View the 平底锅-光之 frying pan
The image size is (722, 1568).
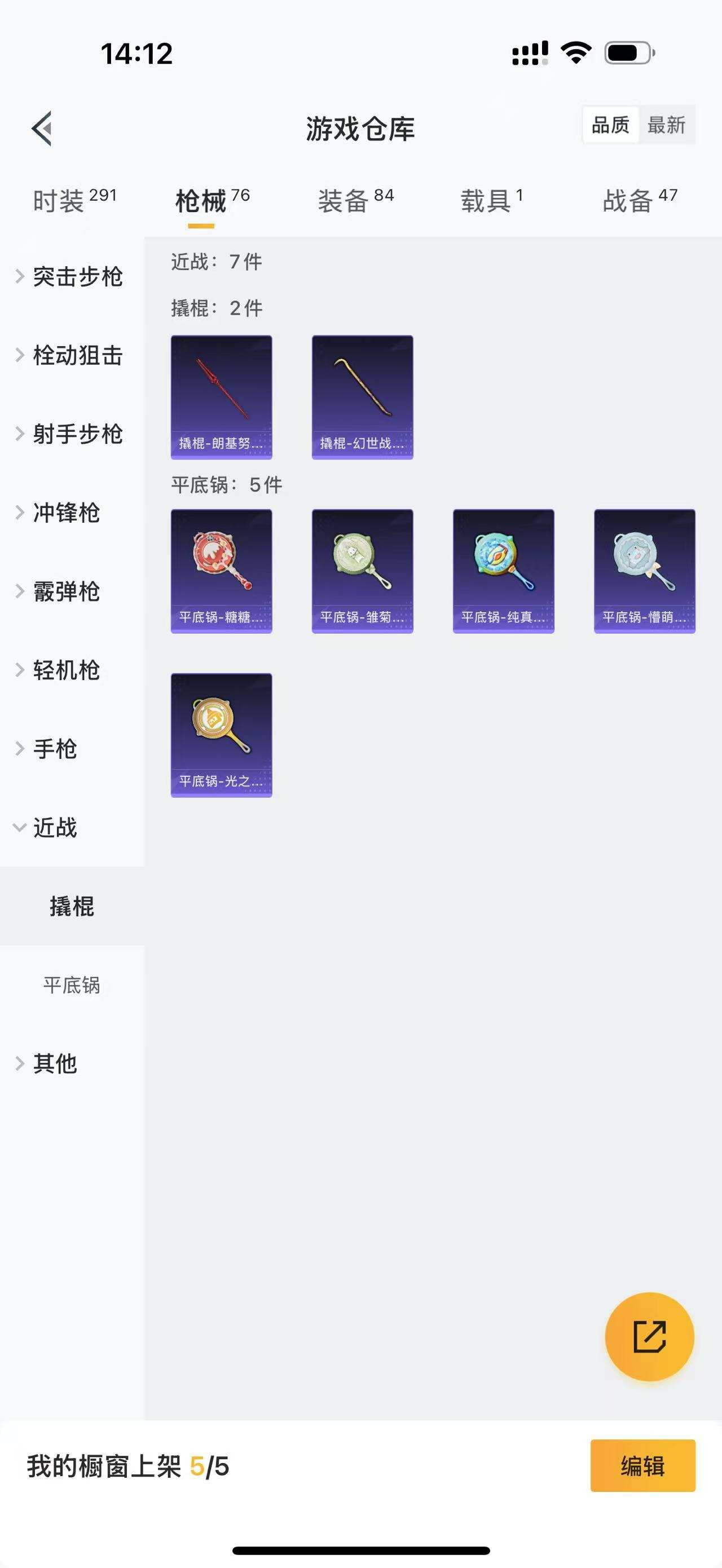tap(221, 734)
